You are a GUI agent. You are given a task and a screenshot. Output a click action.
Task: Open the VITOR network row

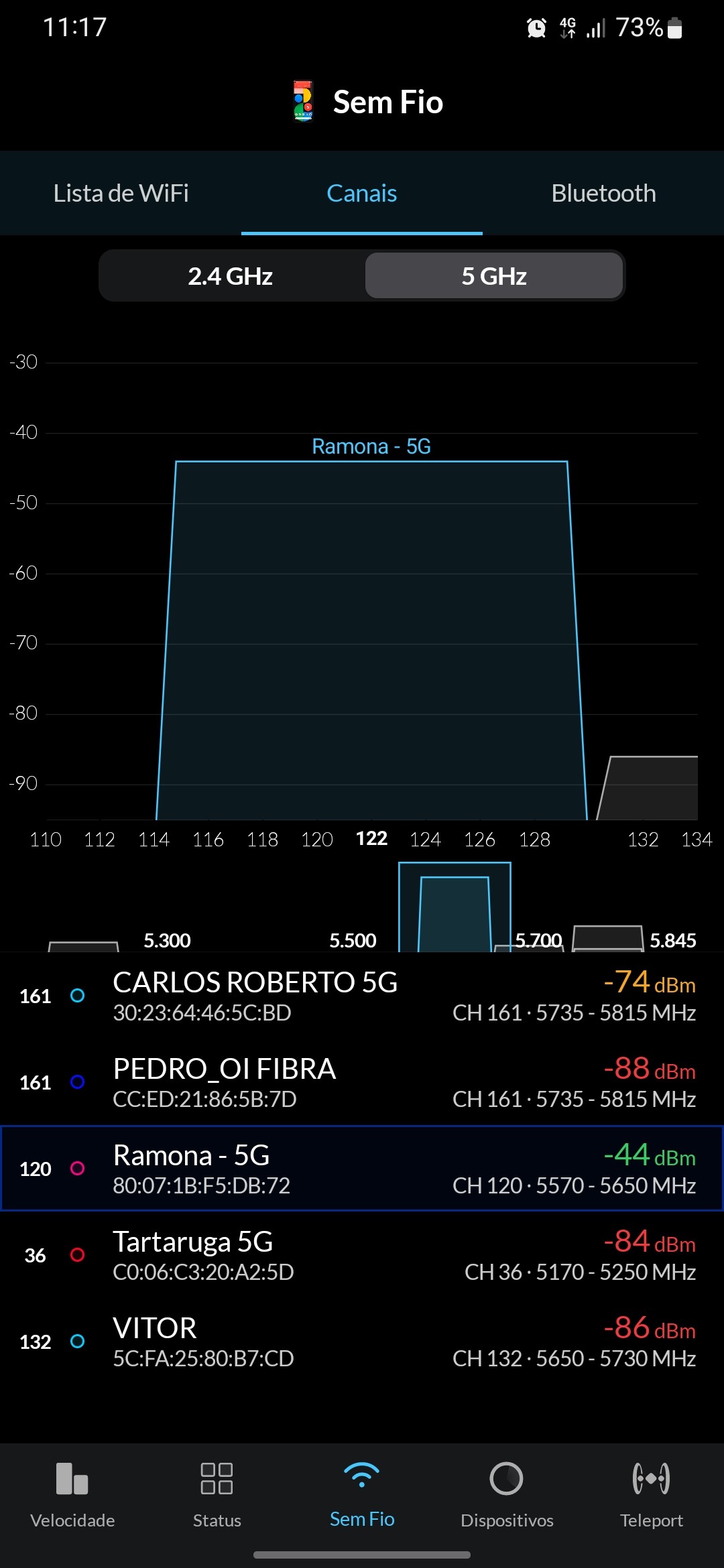click(x=362, y=1342)
